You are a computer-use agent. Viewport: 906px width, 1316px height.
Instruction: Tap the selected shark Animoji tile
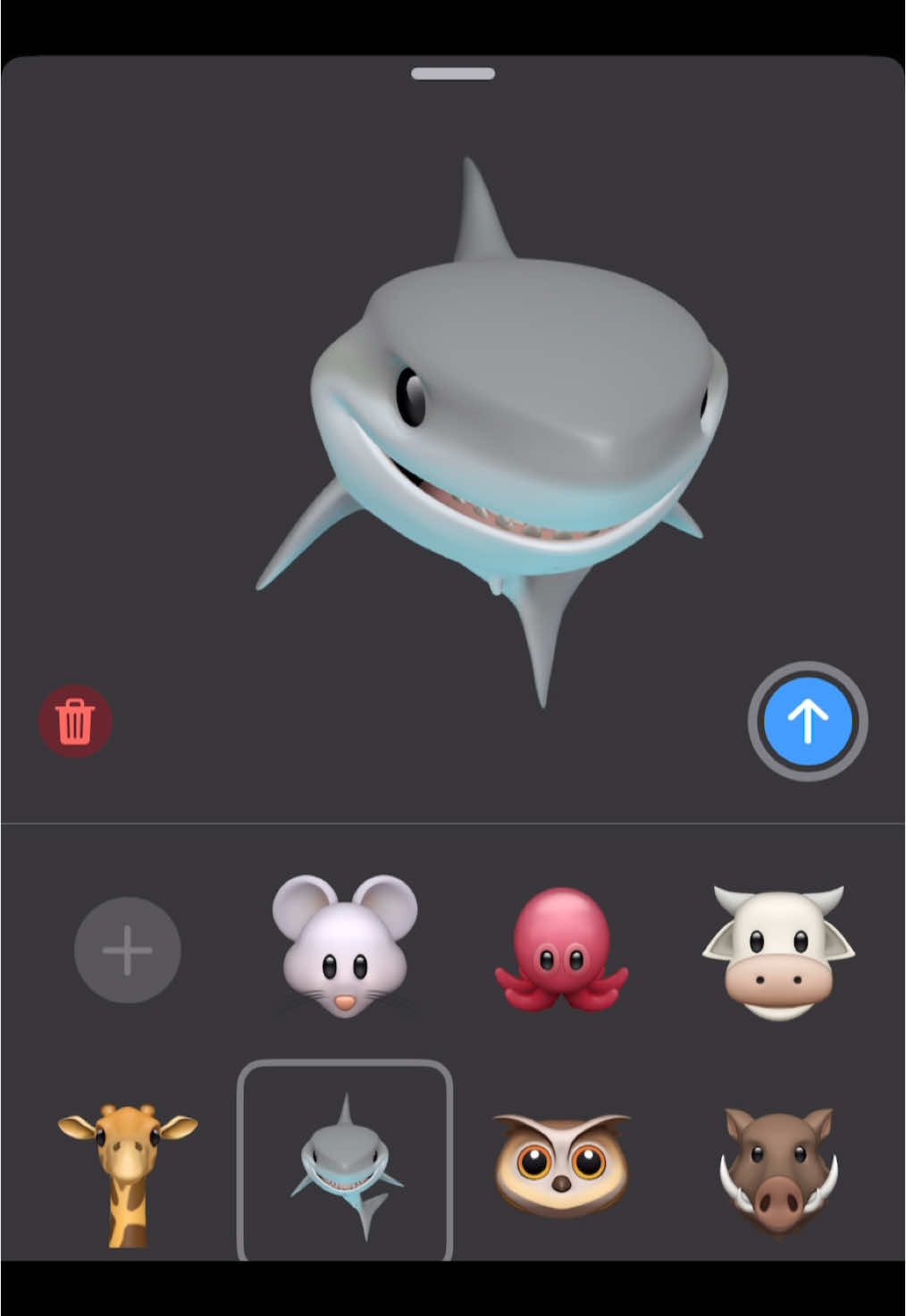click(345, 1161)
